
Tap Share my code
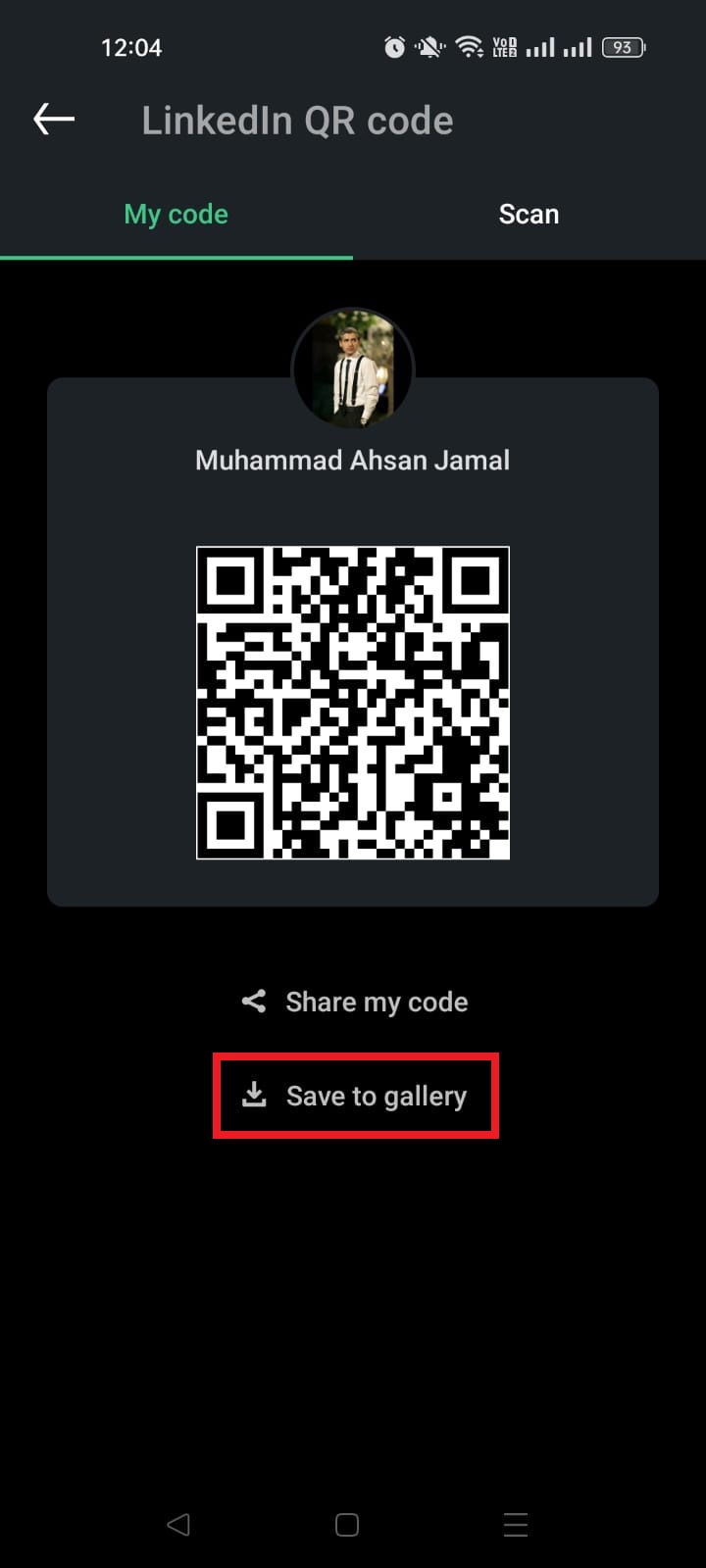click(x=377, y=1001)
